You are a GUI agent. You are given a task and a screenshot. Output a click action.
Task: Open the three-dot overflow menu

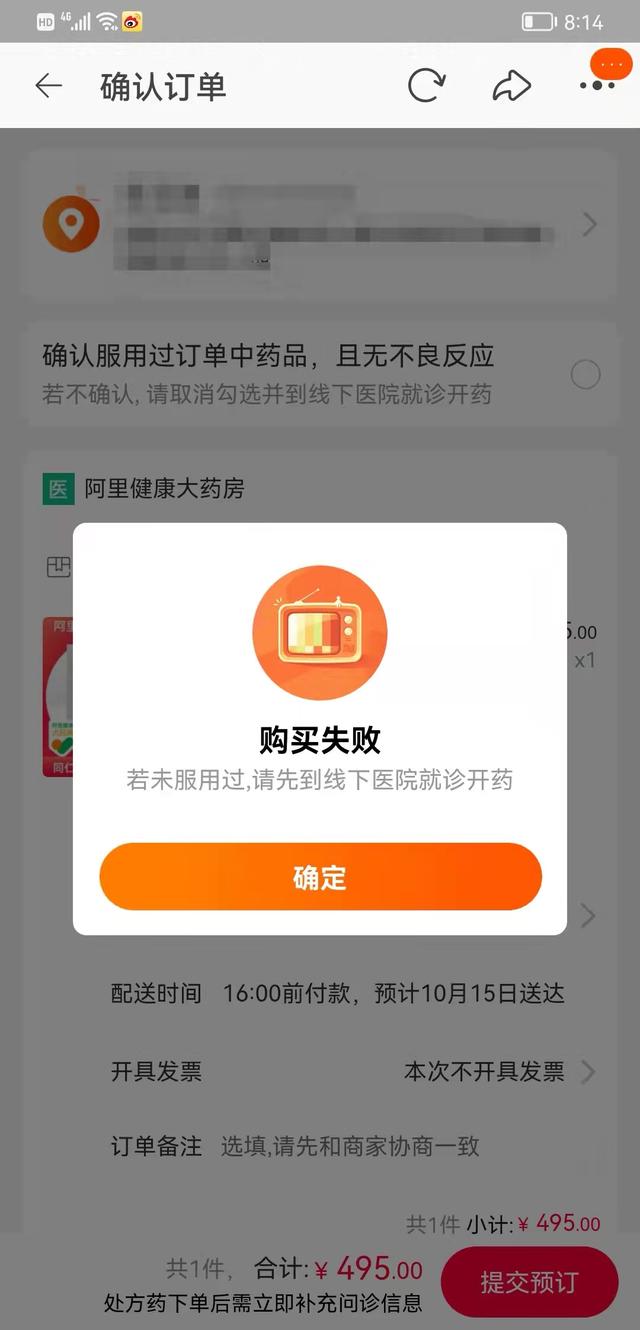[597, 86]
